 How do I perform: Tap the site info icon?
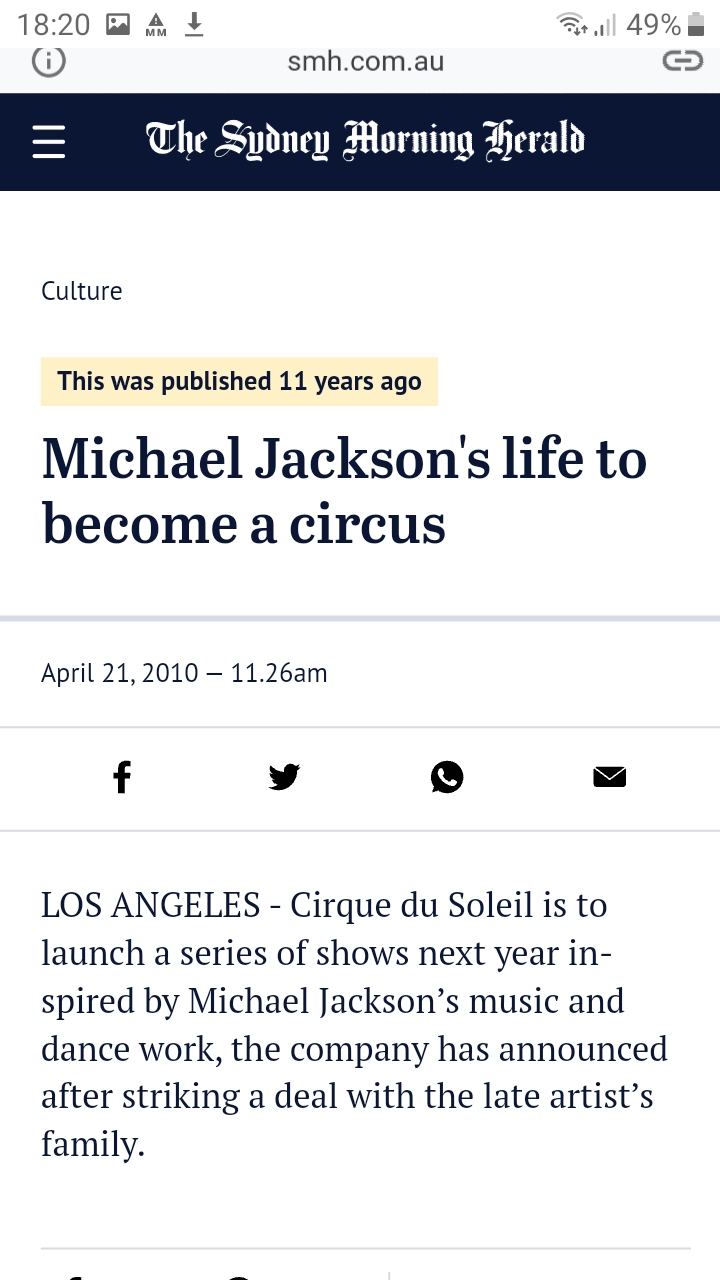point(48,61)
